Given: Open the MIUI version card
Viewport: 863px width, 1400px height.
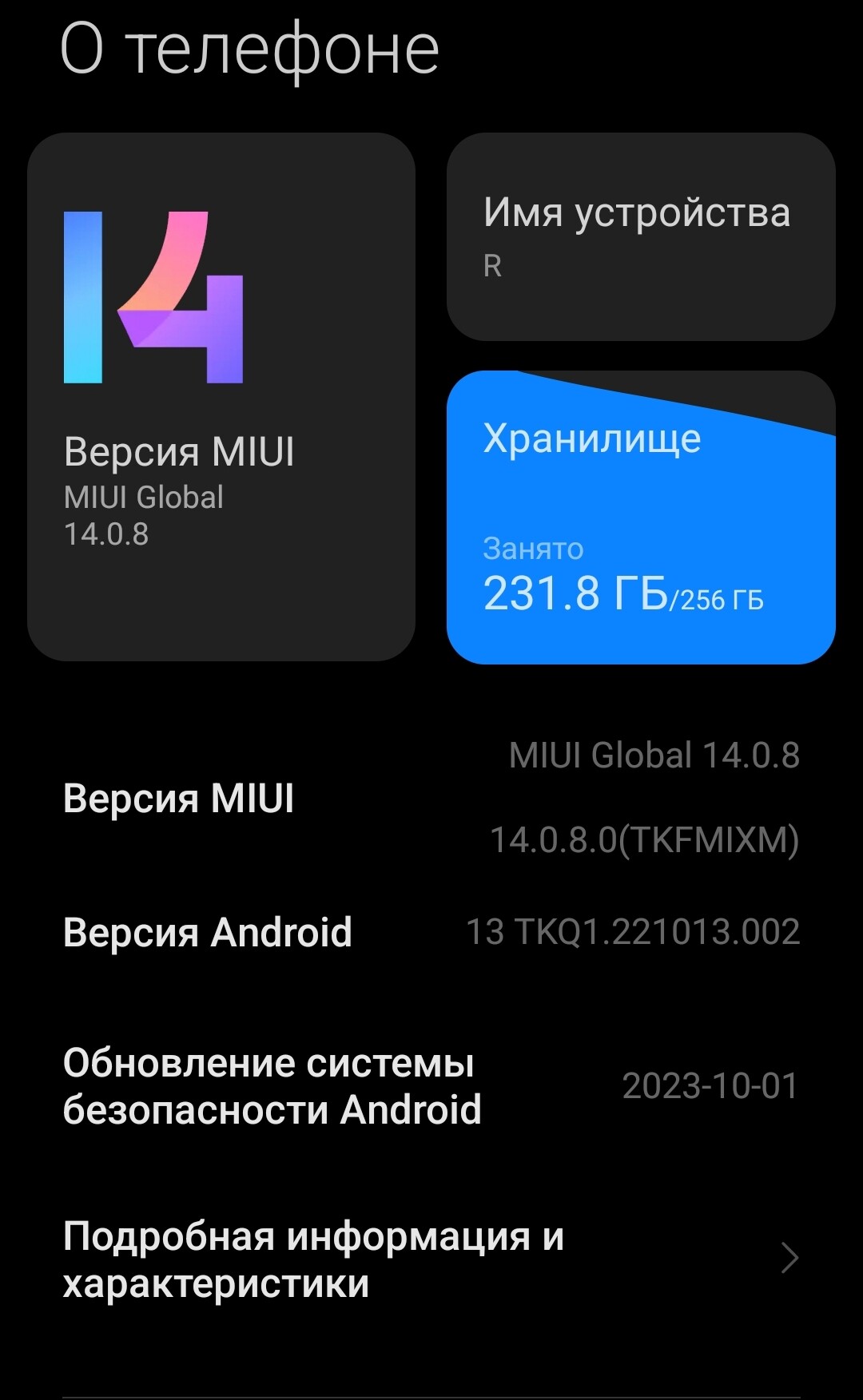Looking at the screenshot, I should 221,397.
